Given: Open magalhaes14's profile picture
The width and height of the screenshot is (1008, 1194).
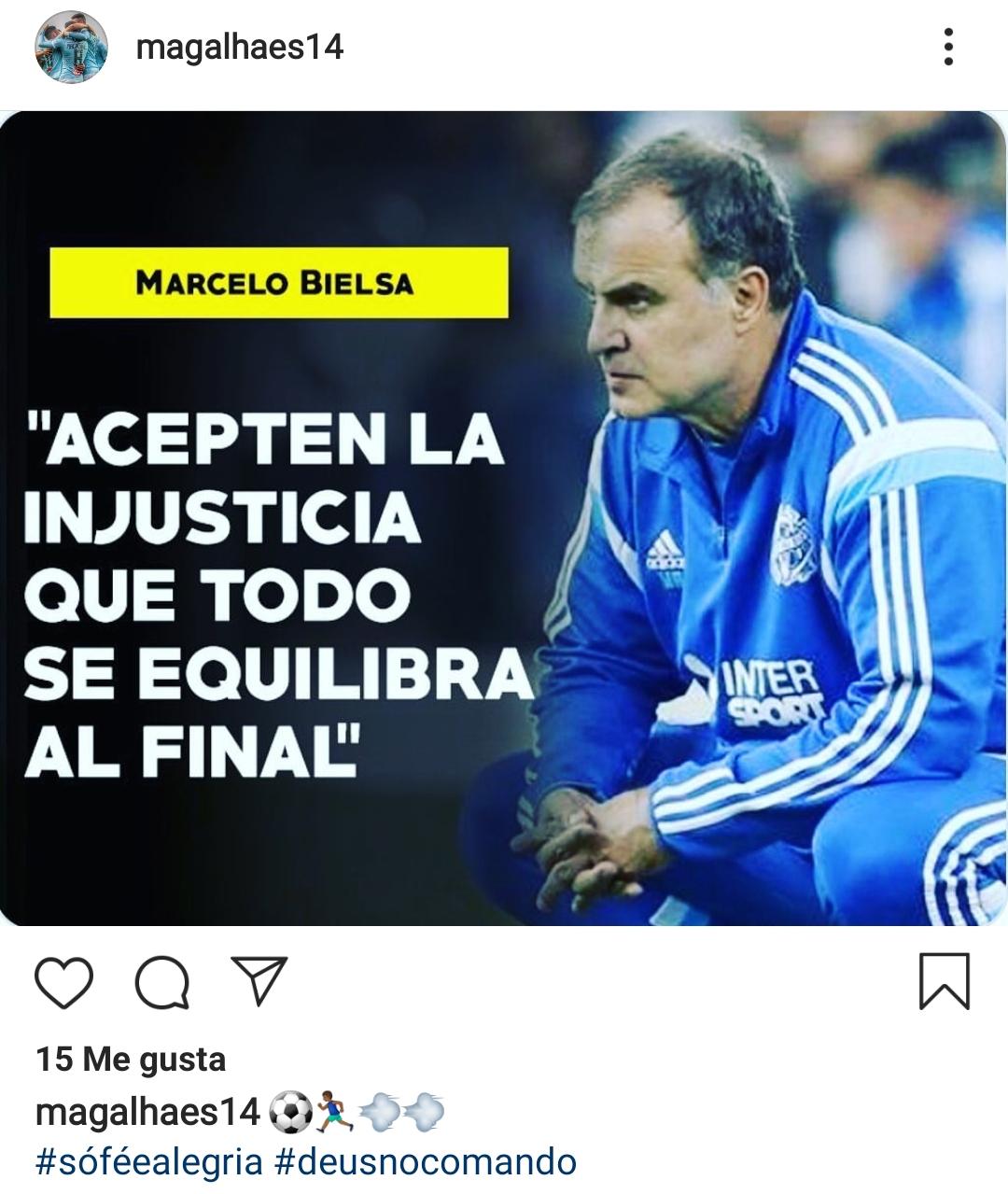Looking at the screenshot, I should [72, 47].
